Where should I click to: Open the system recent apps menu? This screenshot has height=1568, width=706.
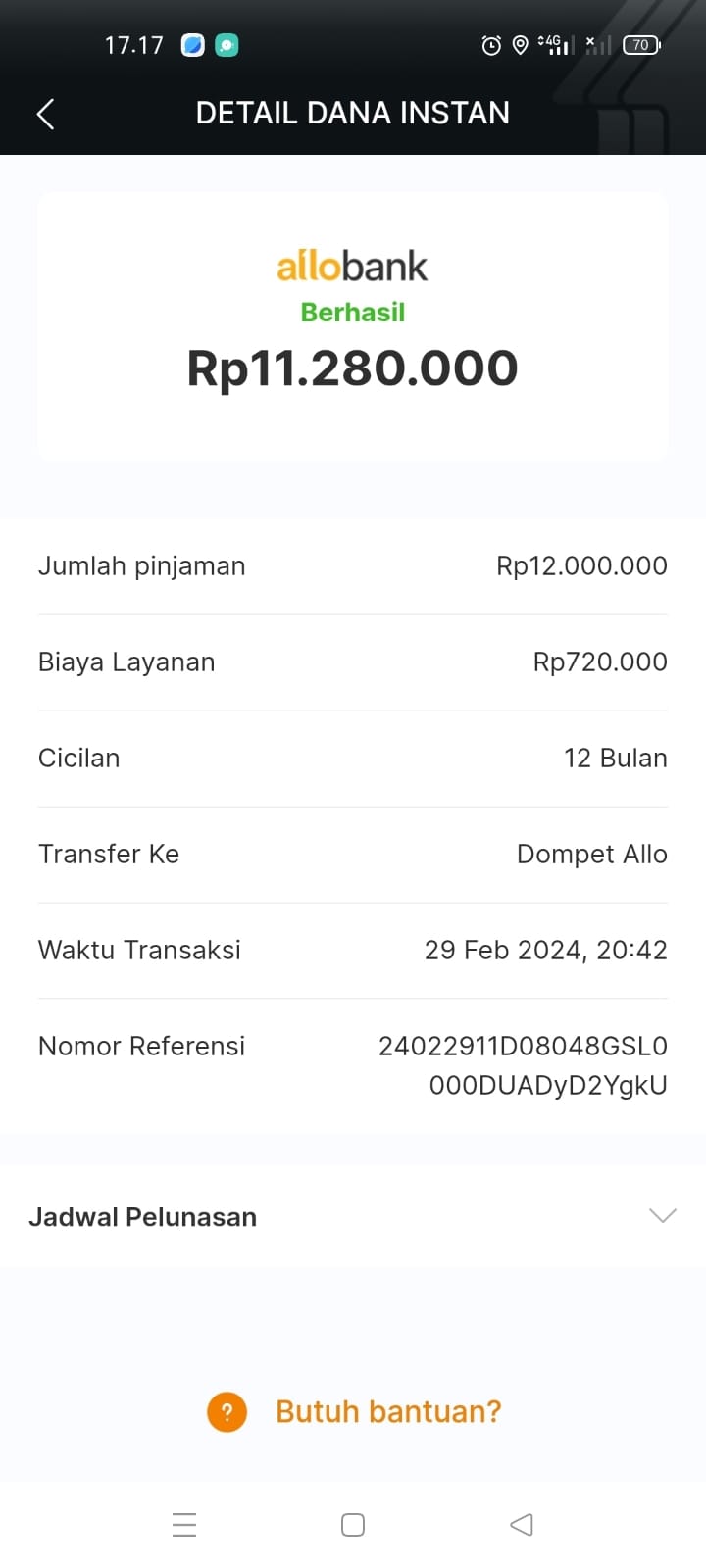pos(184,1525)
